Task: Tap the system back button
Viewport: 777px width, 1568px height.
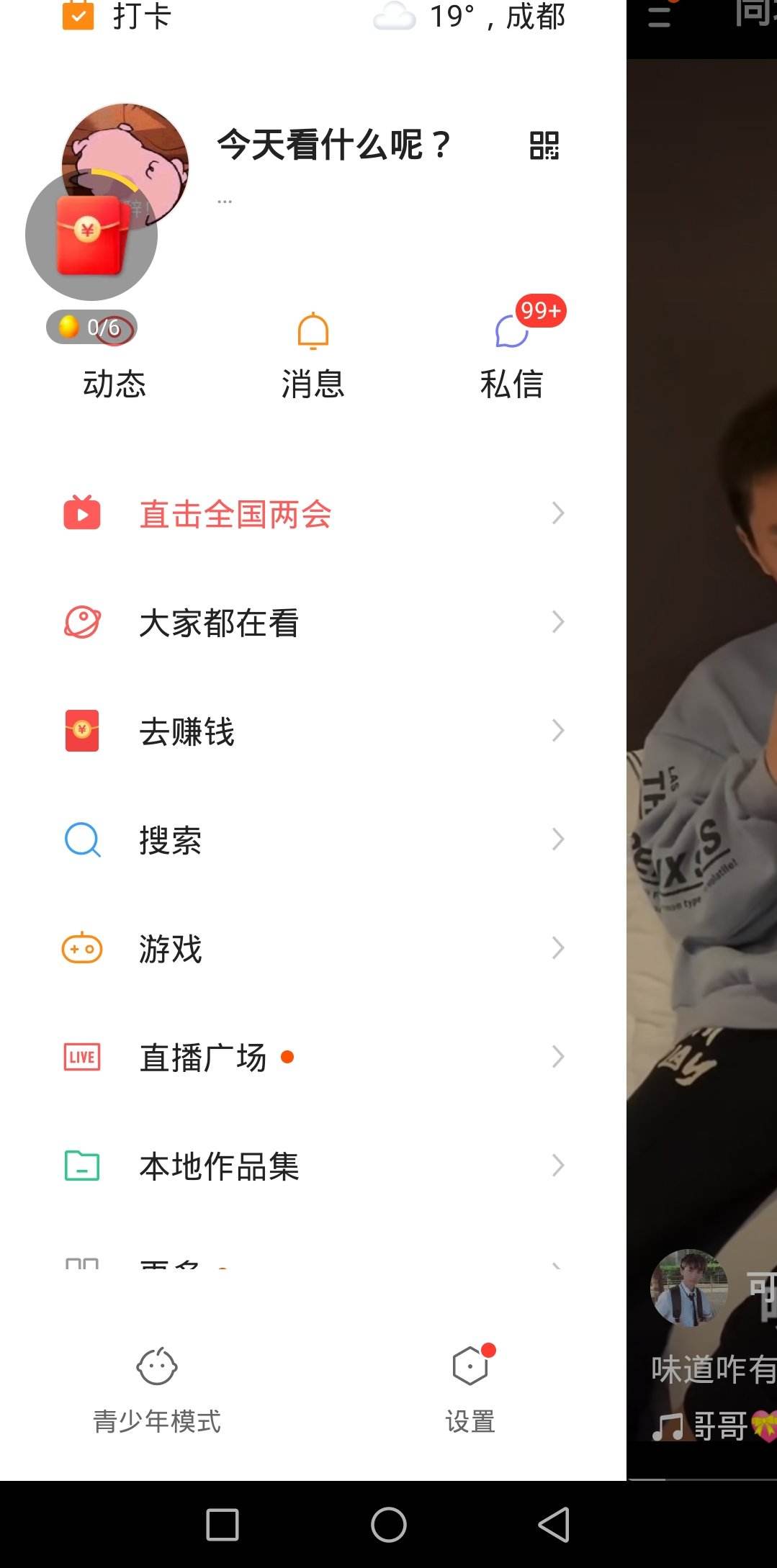Action: point(554,1524)
